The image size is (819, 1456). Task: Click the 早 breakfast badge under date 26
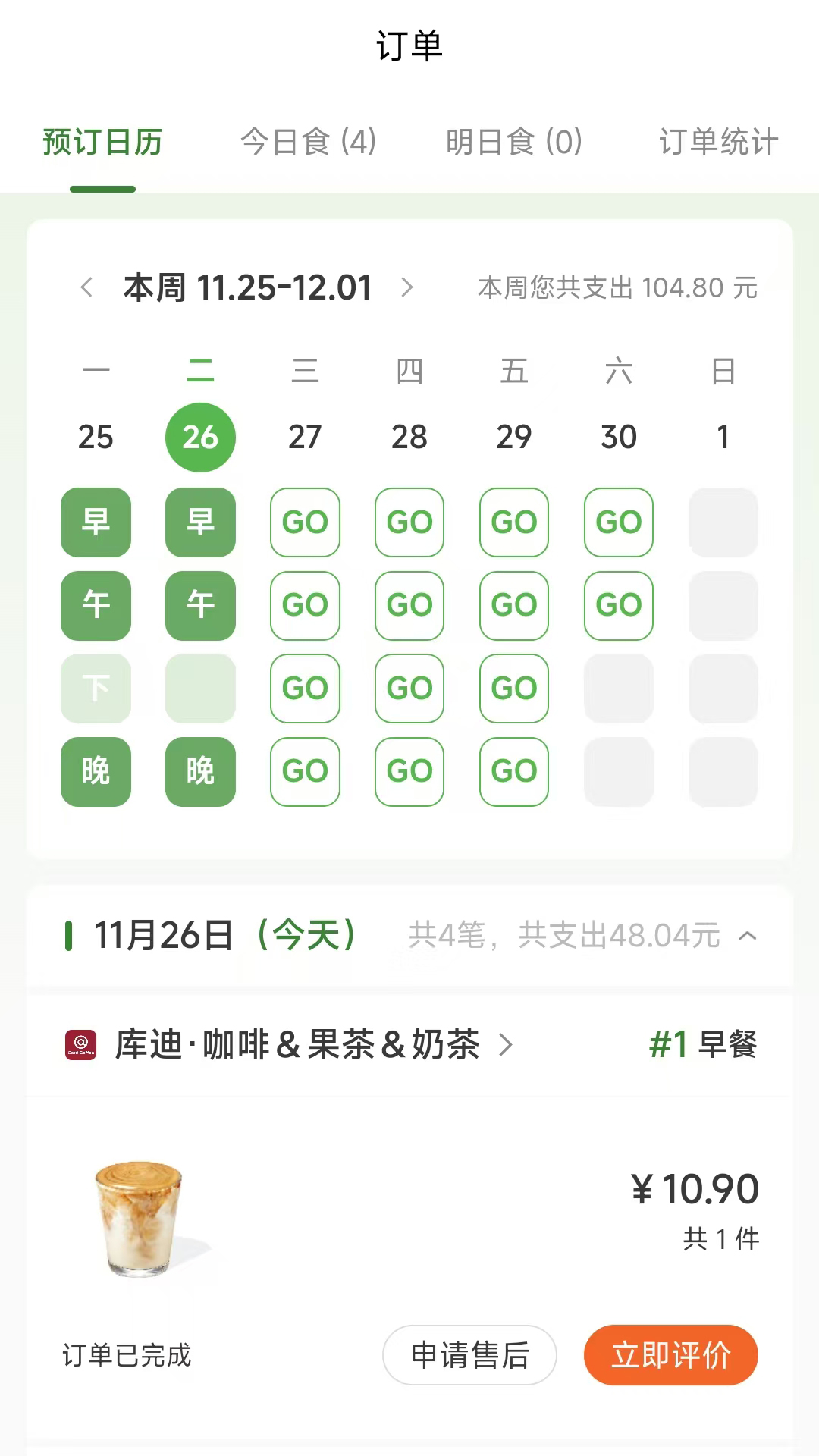point(200,522)
